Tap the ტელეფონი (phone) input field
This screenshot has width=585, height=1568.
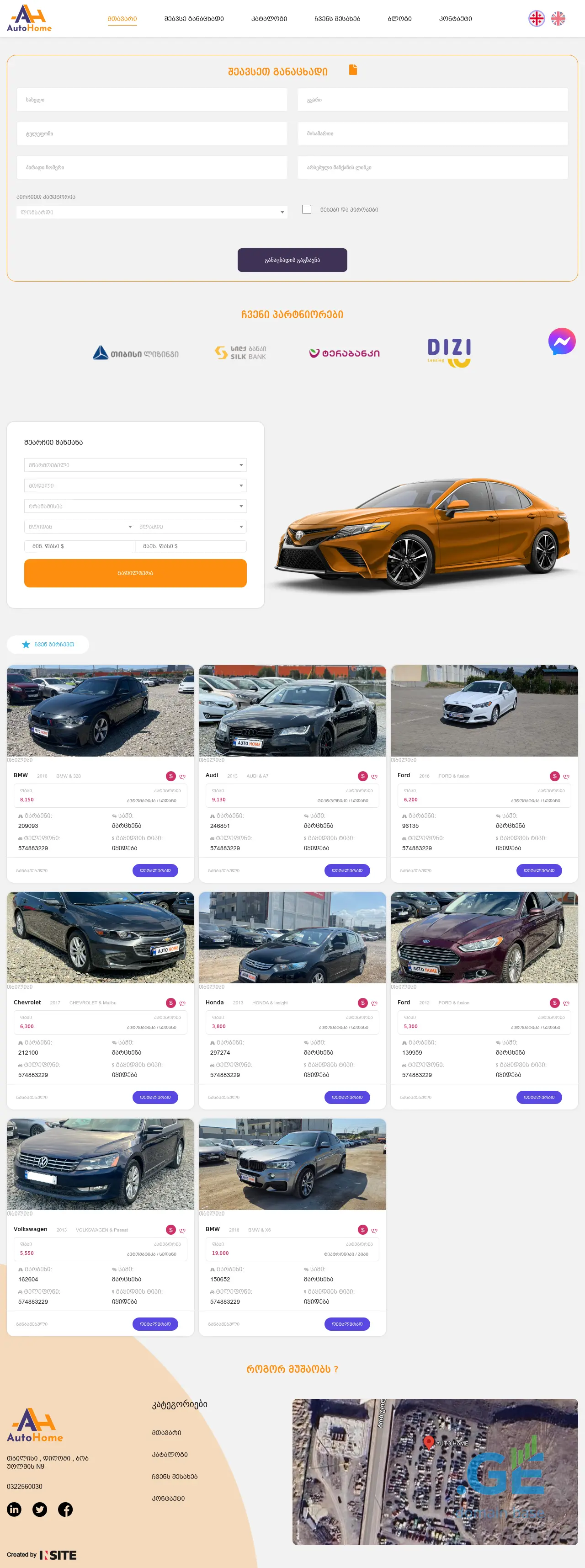[x=152, y=133]
